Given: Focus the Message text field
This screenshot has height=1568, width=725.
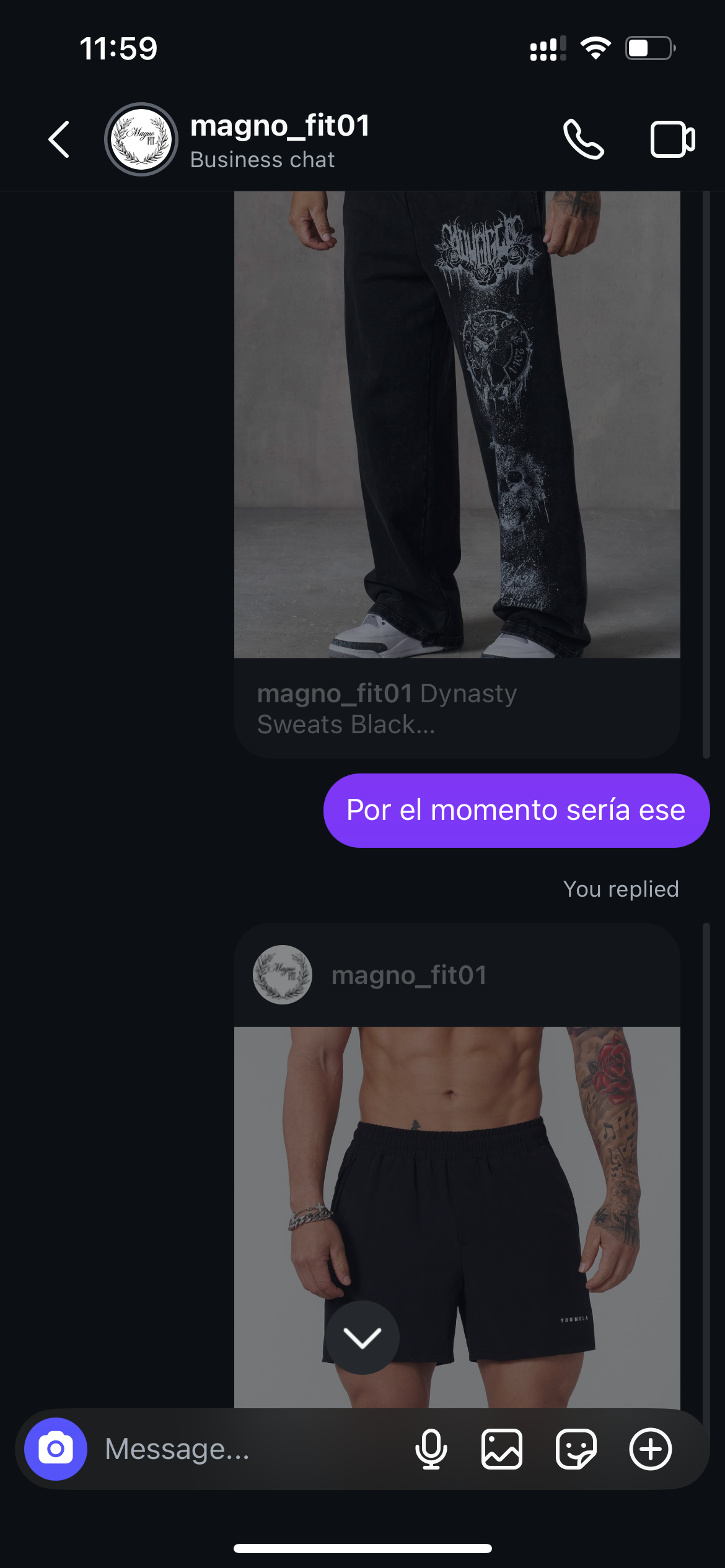Looking at the screenshot, I should pyautogui.click(x=248, y=1449).
